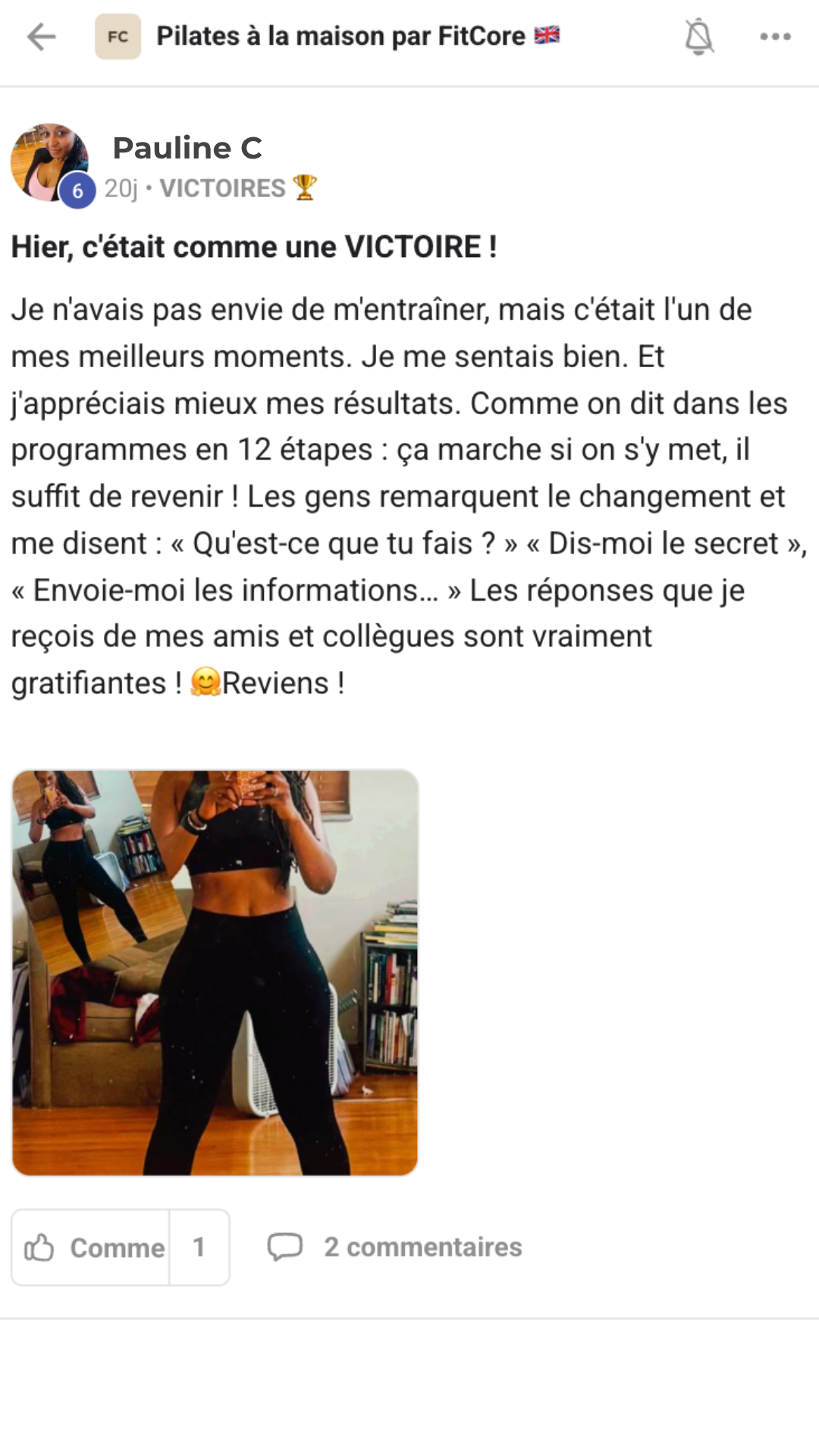This screenshot has height=1456, width=819.
Task: Tap the notification bell icon
Action: (698, 36)
